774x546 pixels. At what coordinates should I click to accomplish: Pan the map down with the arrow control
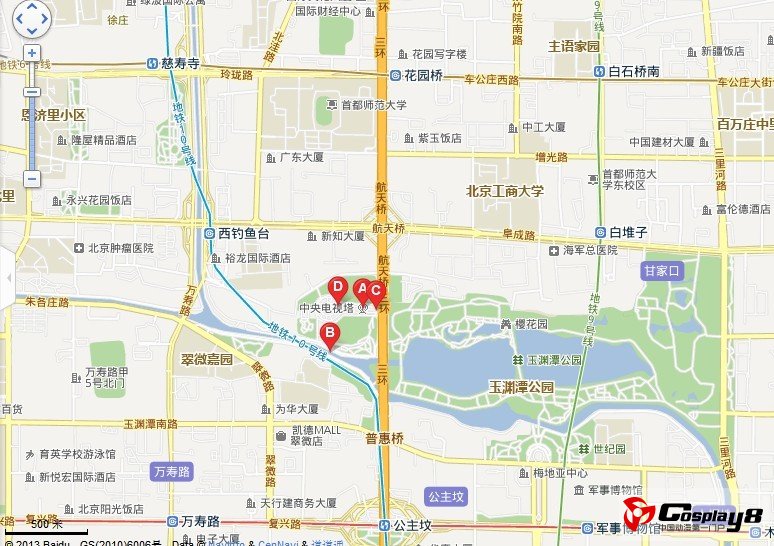(x=31, y=29)
